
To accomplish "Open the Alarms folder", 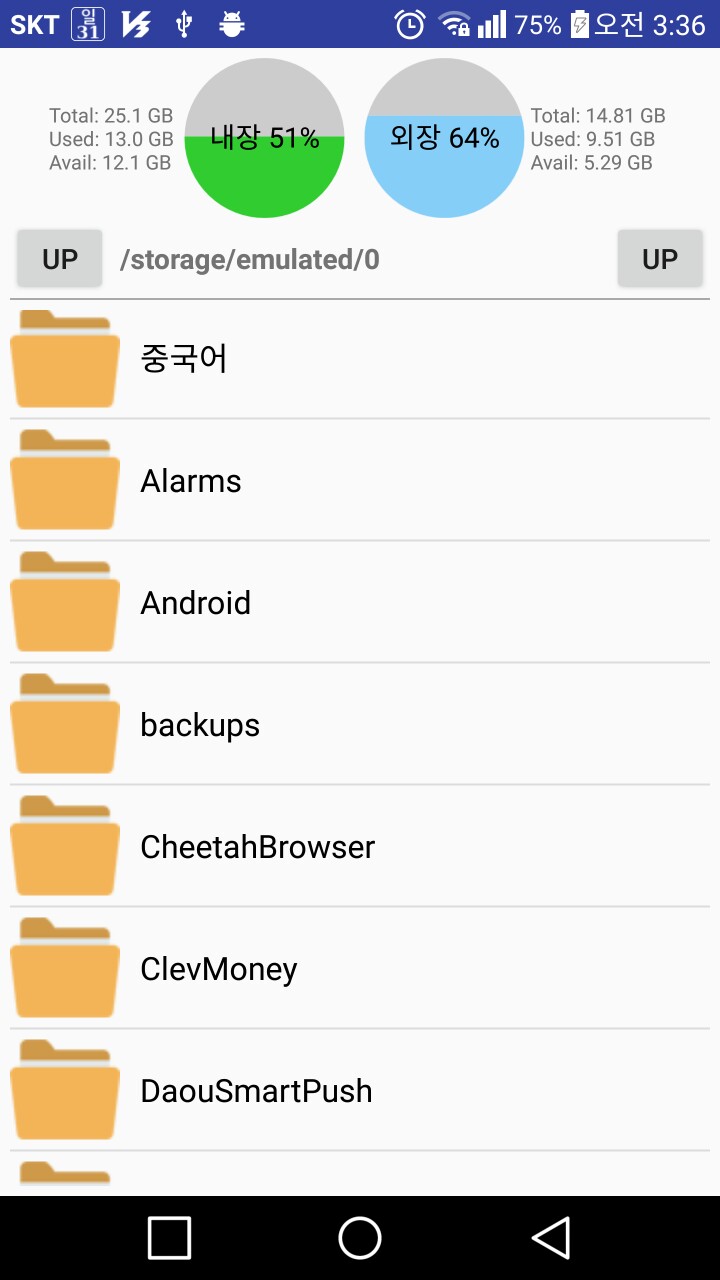I will coord(360,480).
